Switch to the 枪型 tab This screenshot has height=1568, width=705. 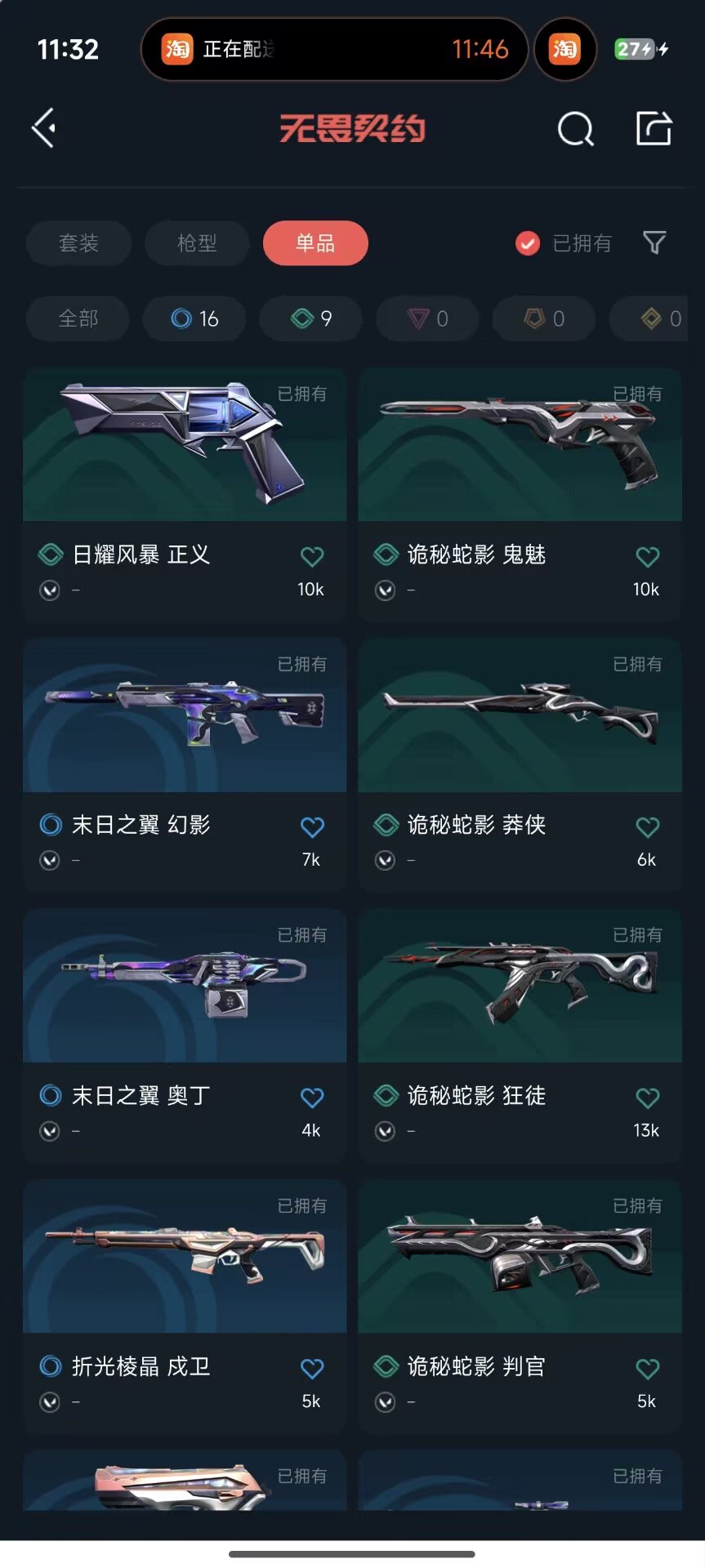pyautogui.click(x=197, y=243)
